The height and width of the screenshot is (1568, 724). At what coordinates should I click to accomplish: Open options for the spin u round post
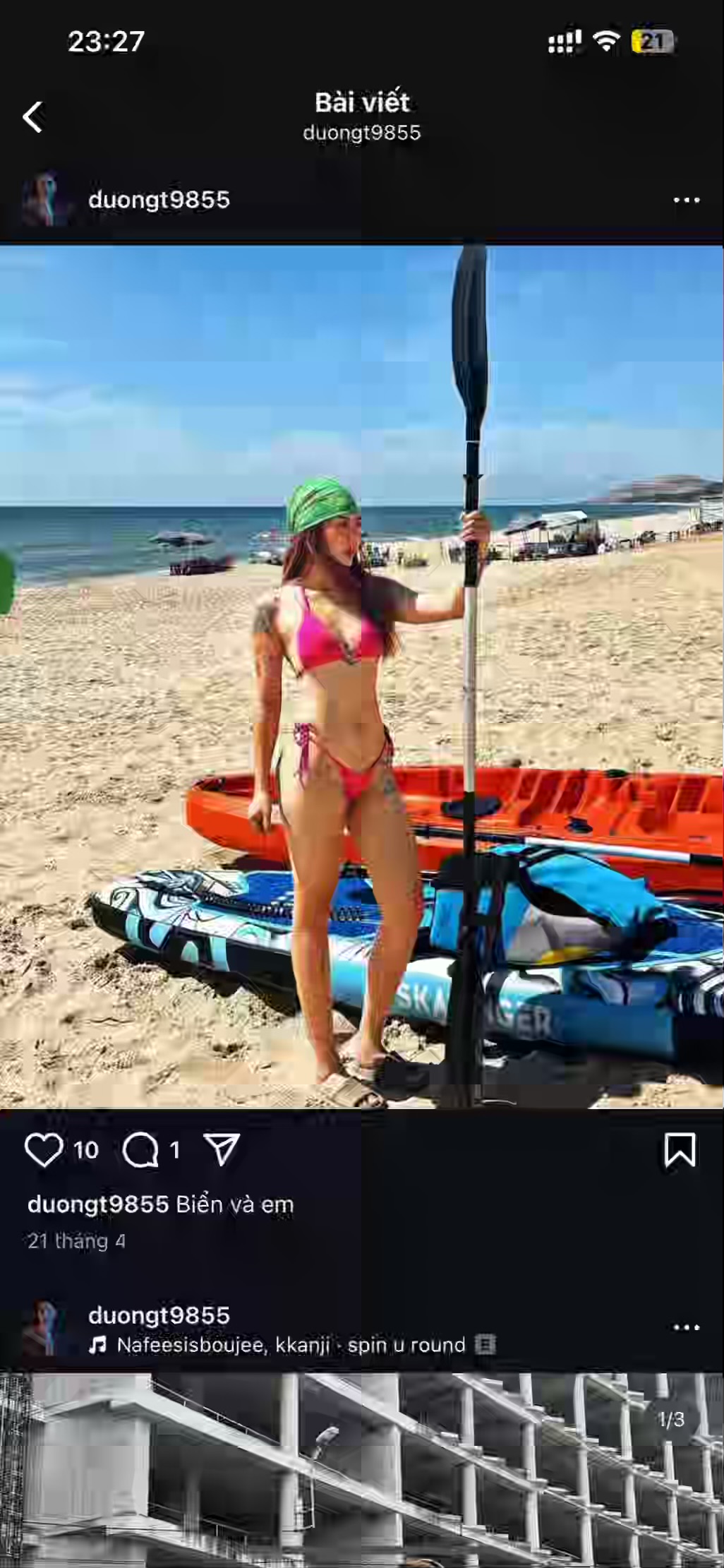686,1328
